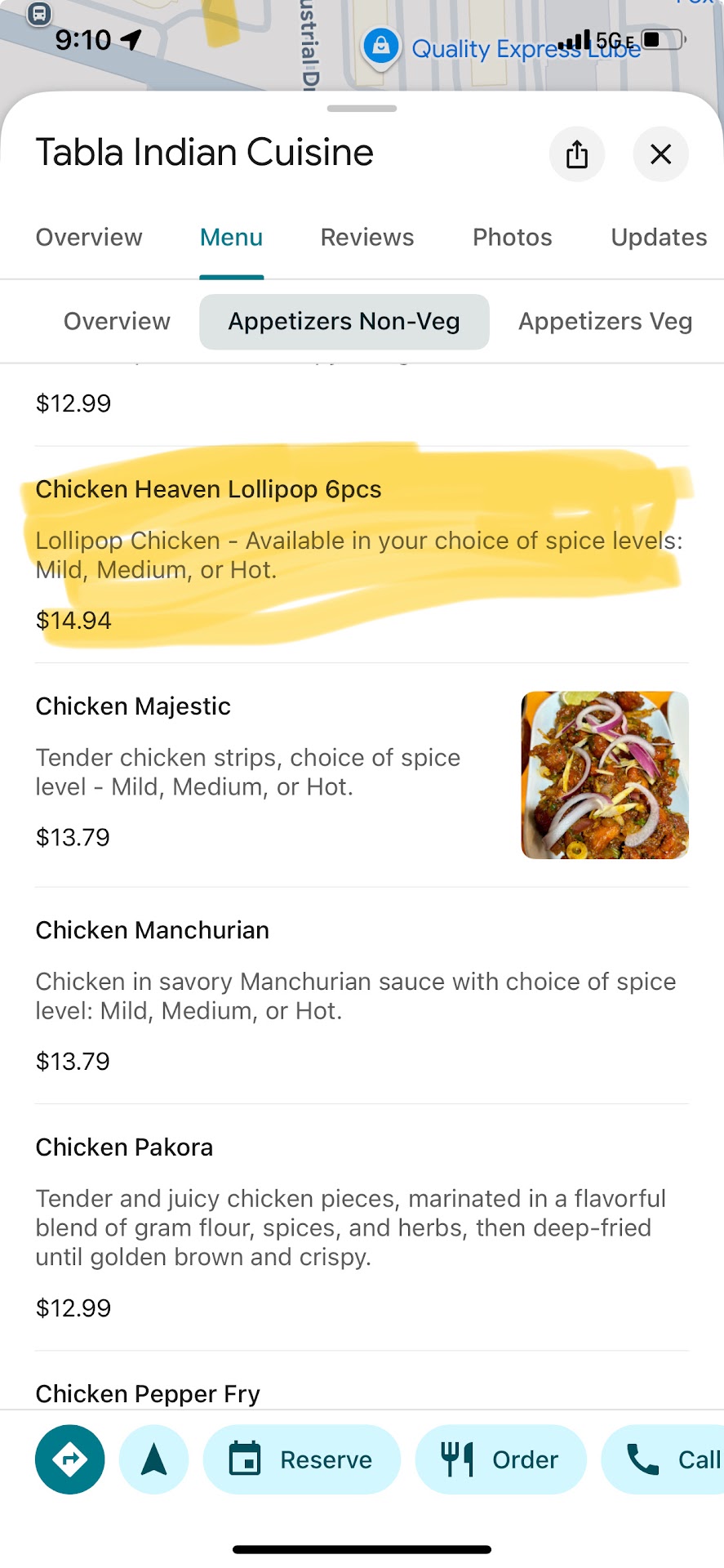
Task: Switch to the Reviews tab
Action: pyautogui.click(x=367, y=238)
